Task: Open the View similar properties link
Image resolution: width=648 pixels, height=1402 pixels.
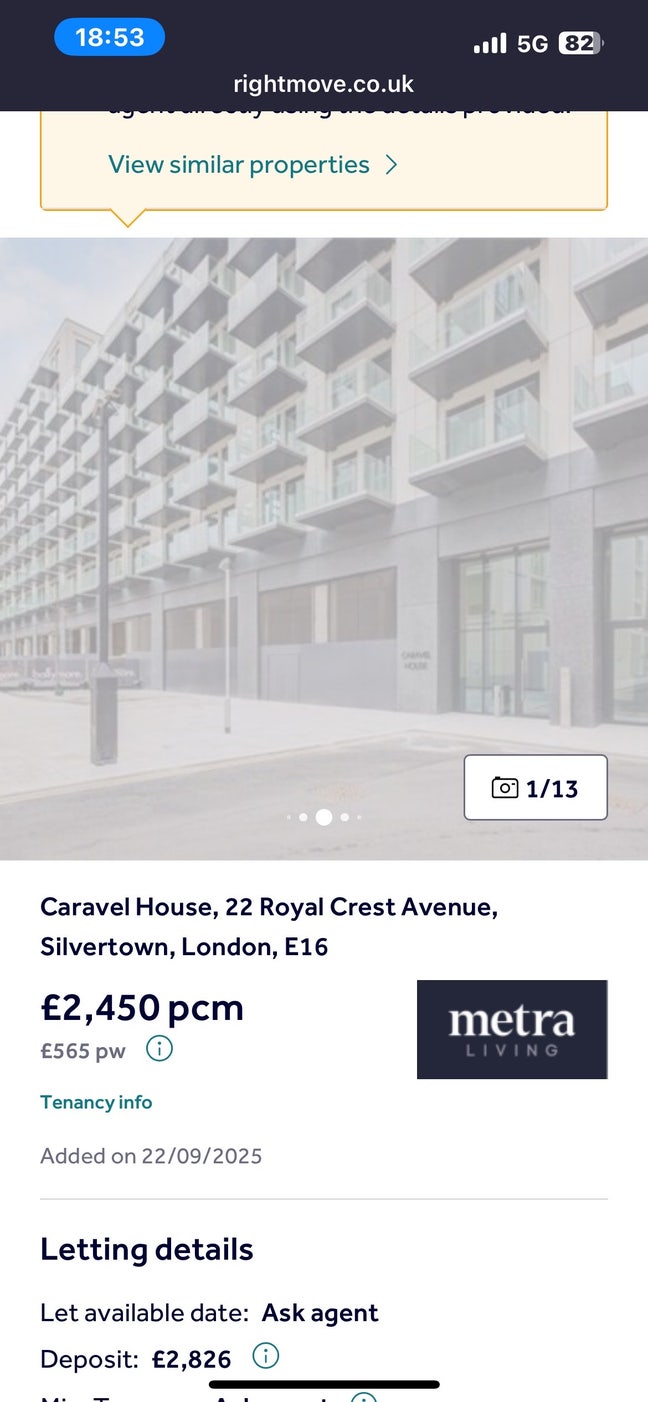Action: click(252, 165)
